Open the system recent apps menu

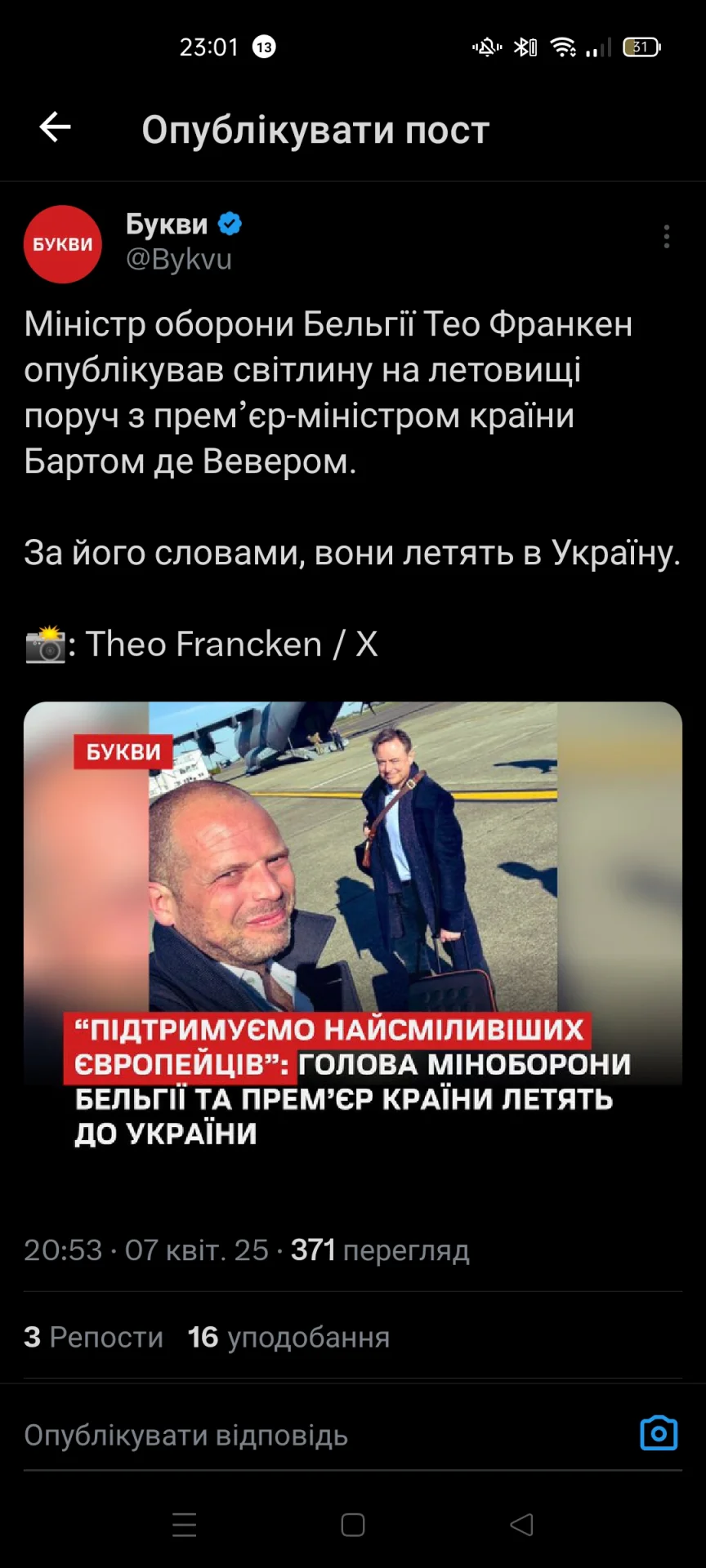click(185, 1525)
